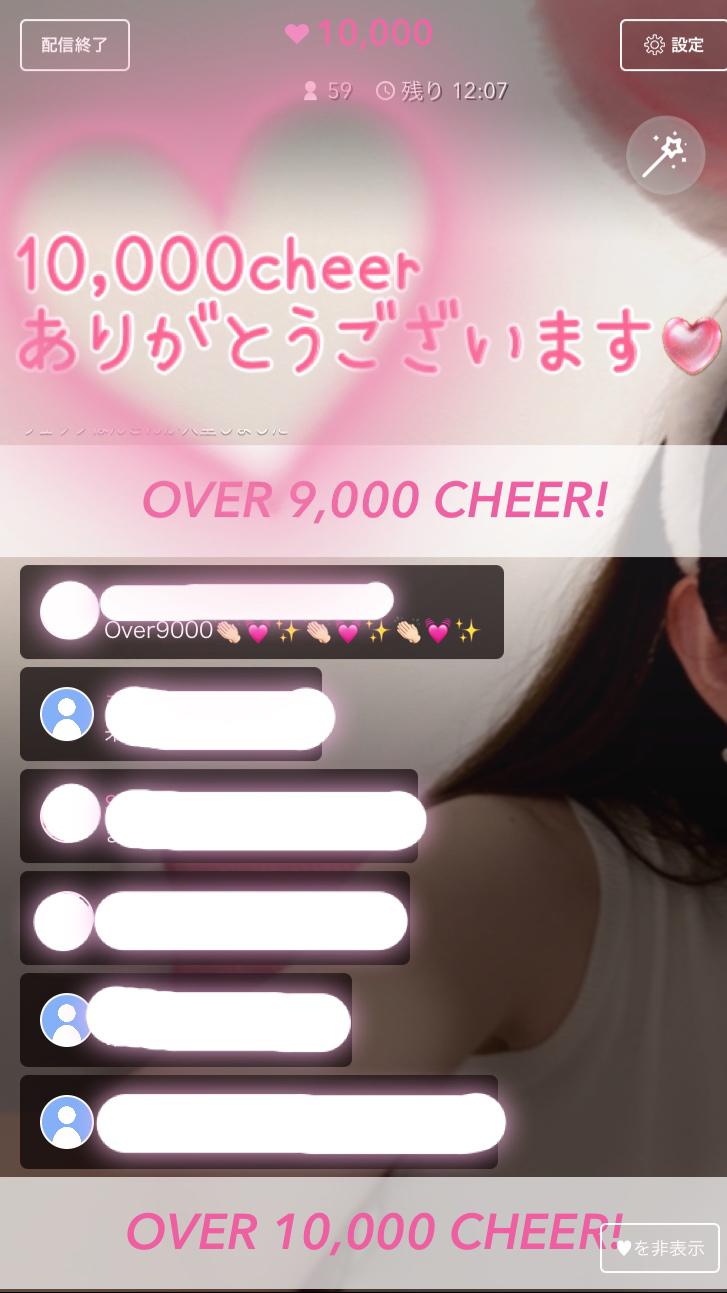Tap the ♥を非表示 hide hearts button
The image size is (727, 1293).
(x=660, y=1248)
